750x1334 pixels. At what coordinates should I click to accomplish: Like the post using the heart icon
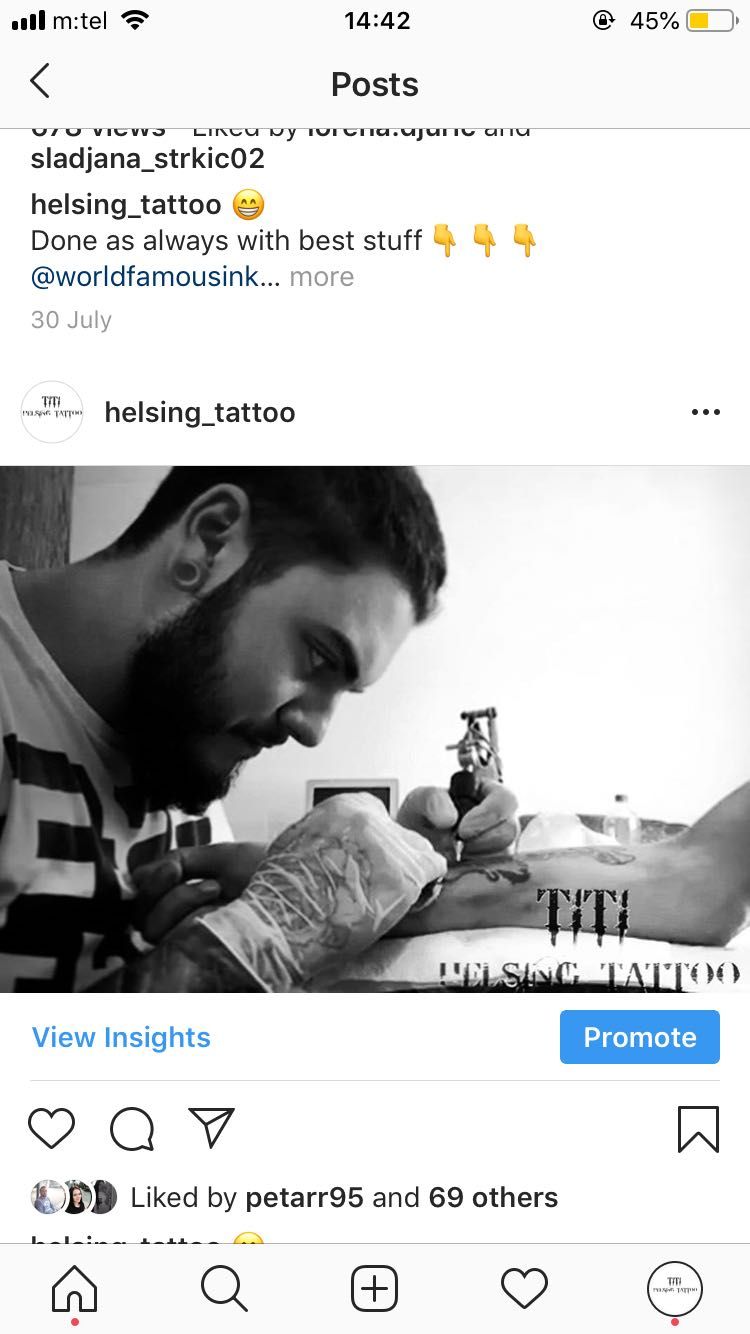[x=51, y=1129]
